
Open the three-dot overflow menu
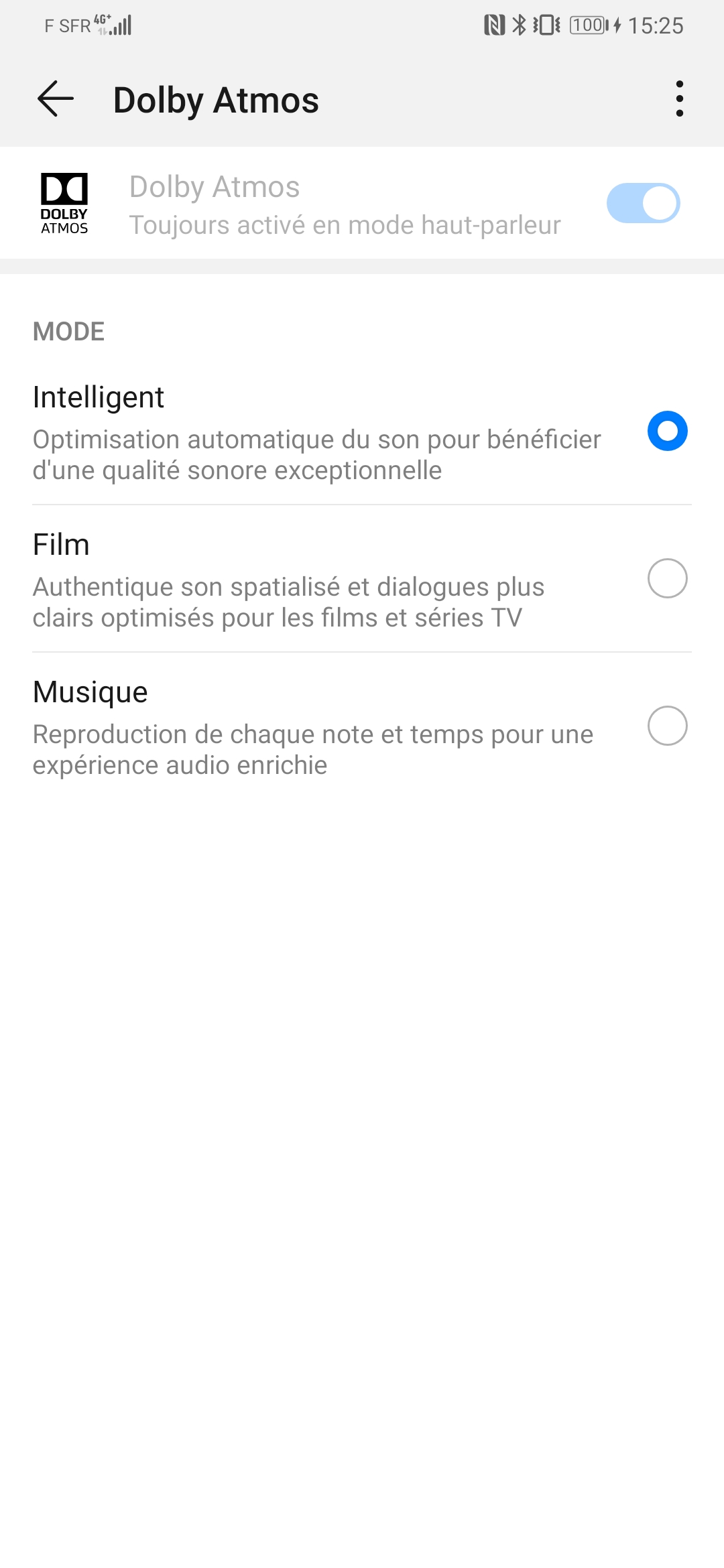click(679, 99)
